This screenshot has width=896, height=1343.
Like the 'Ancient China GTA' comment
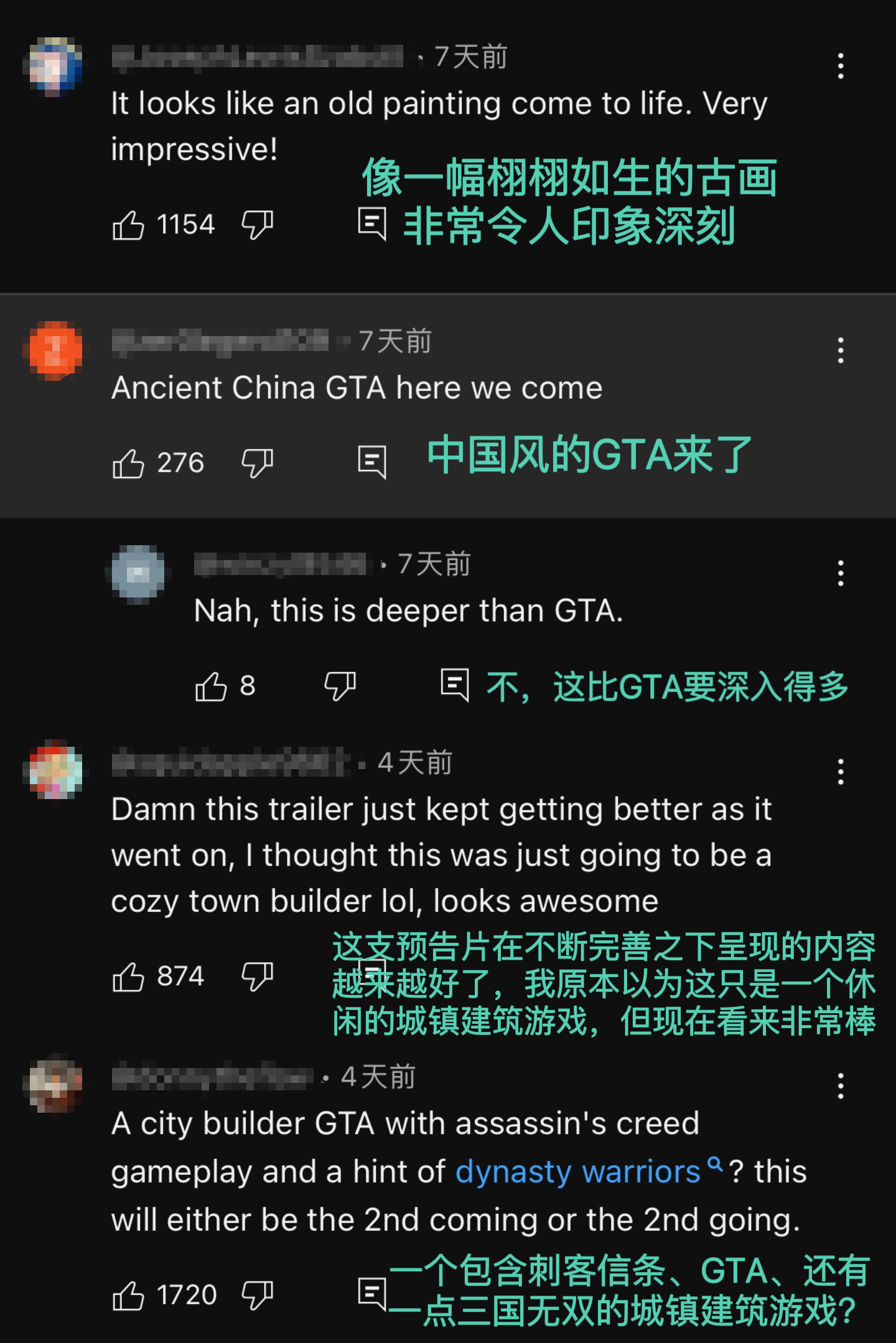128,463
